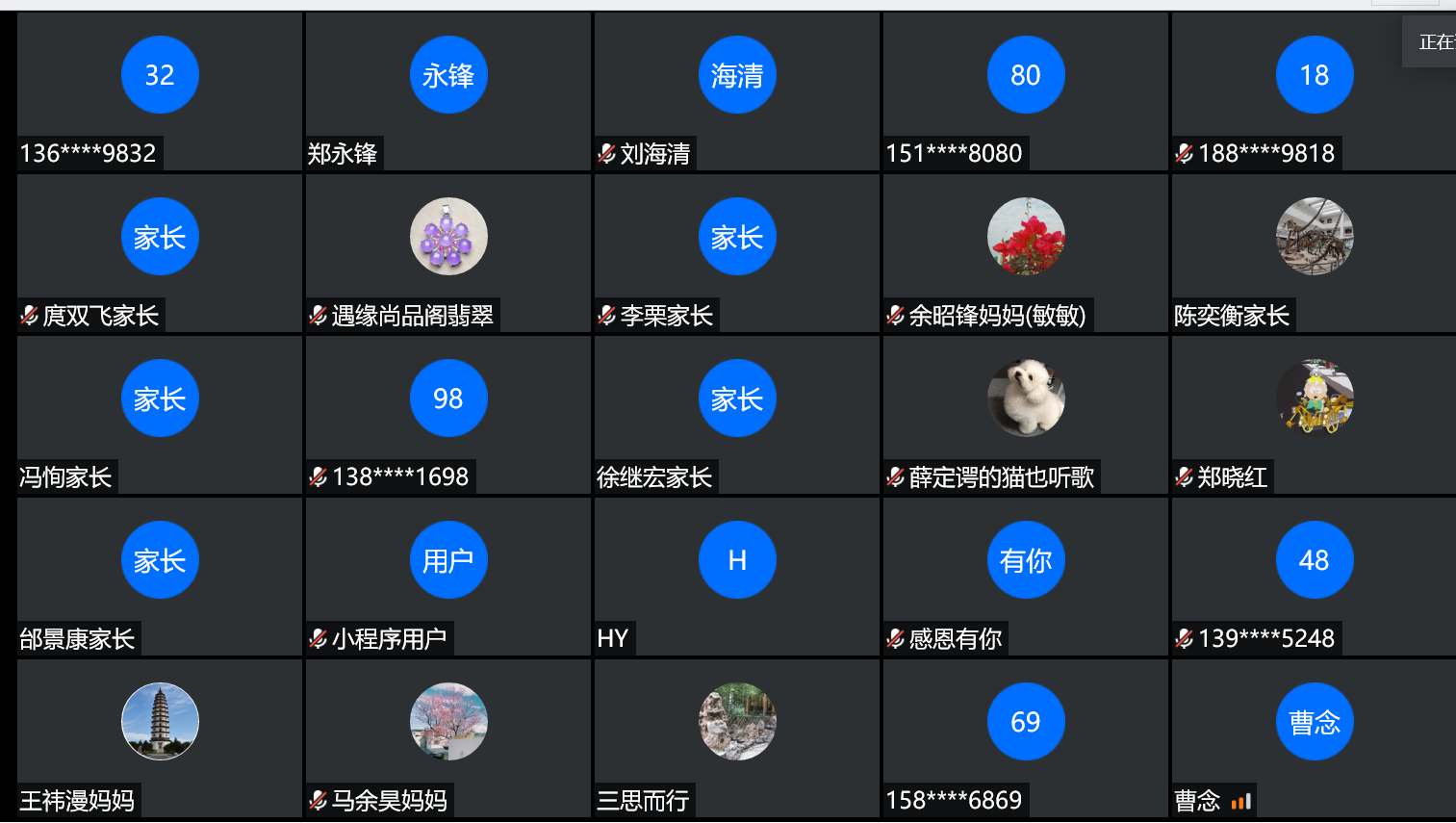Select participant tile 188****9818

pos(1315,91)
